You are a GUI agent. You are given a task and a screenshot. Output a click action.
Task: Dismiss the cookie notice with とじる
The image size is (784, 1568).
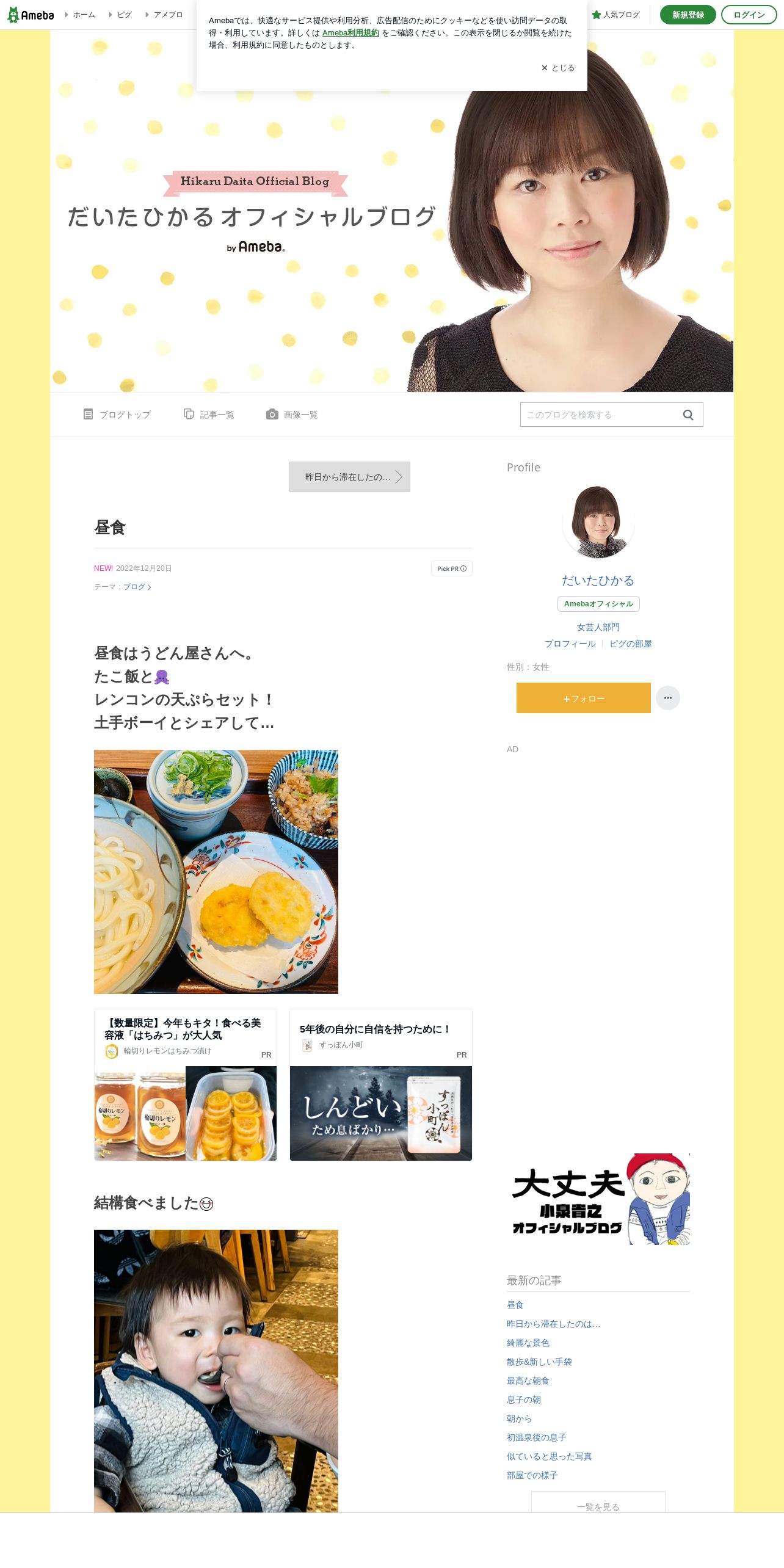558,68
